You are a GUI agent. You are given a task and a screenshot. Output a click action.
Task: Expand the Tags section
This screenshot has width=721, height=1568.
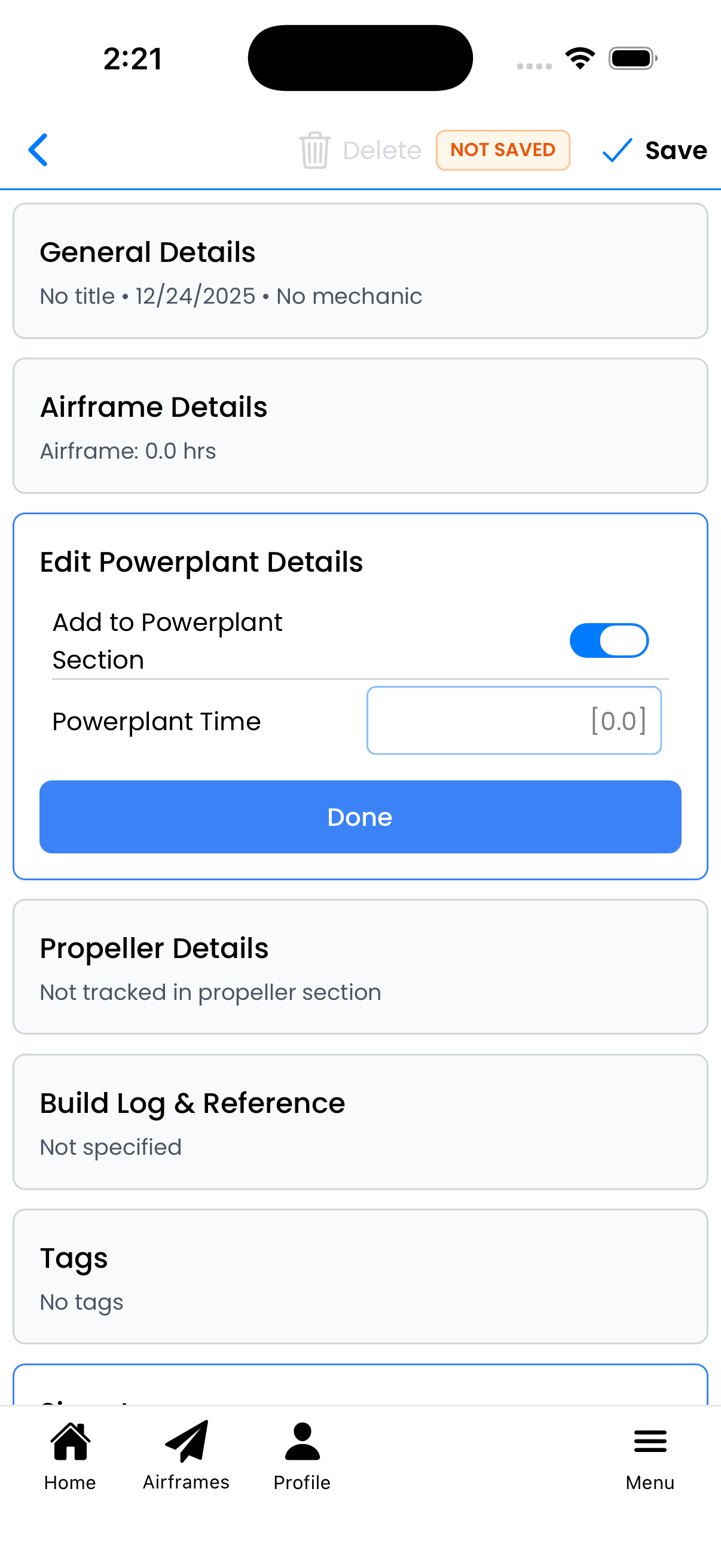point(360,1276)
